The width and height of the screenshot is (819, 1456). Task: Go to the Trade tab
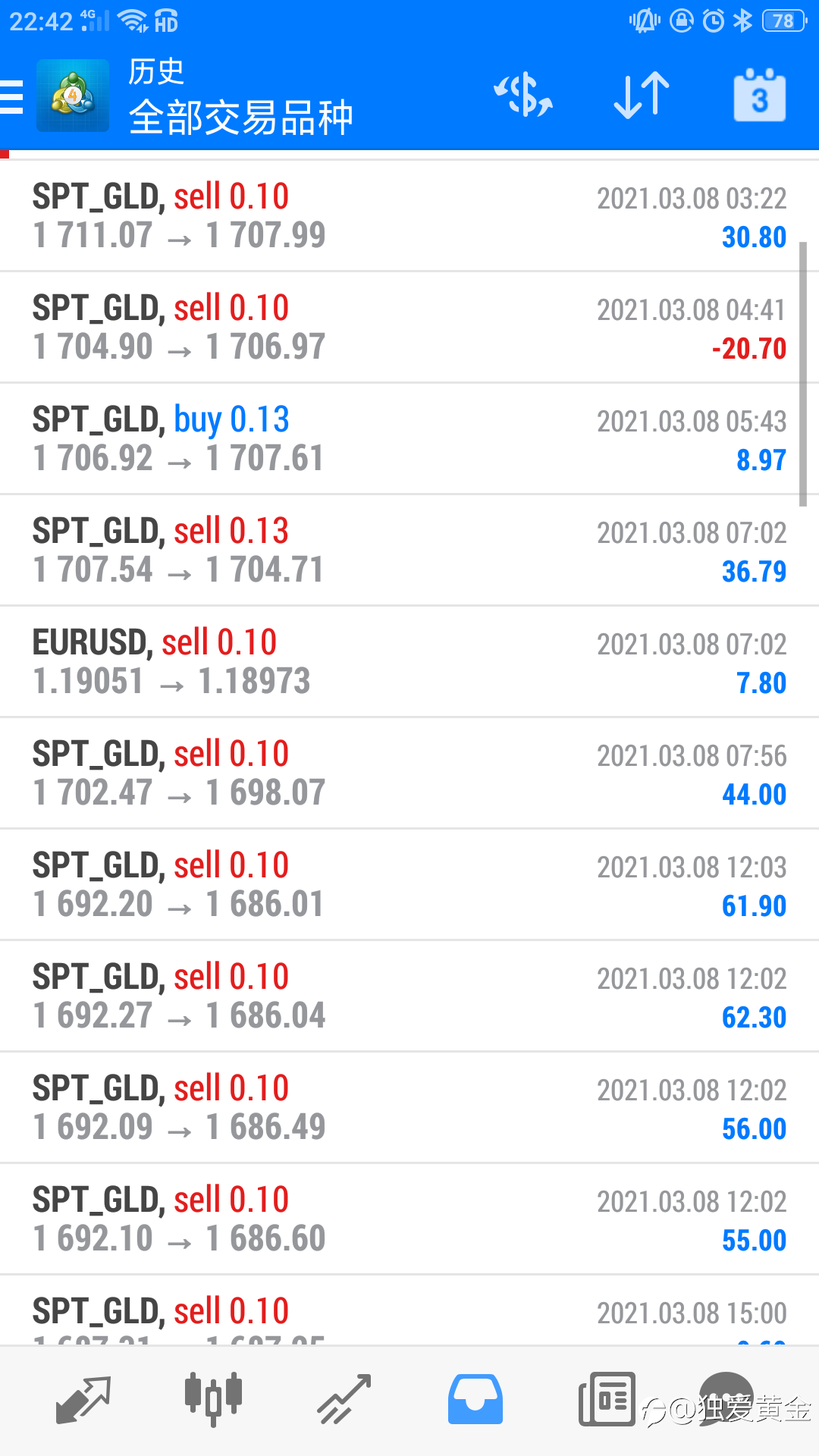pos(344,1399)
